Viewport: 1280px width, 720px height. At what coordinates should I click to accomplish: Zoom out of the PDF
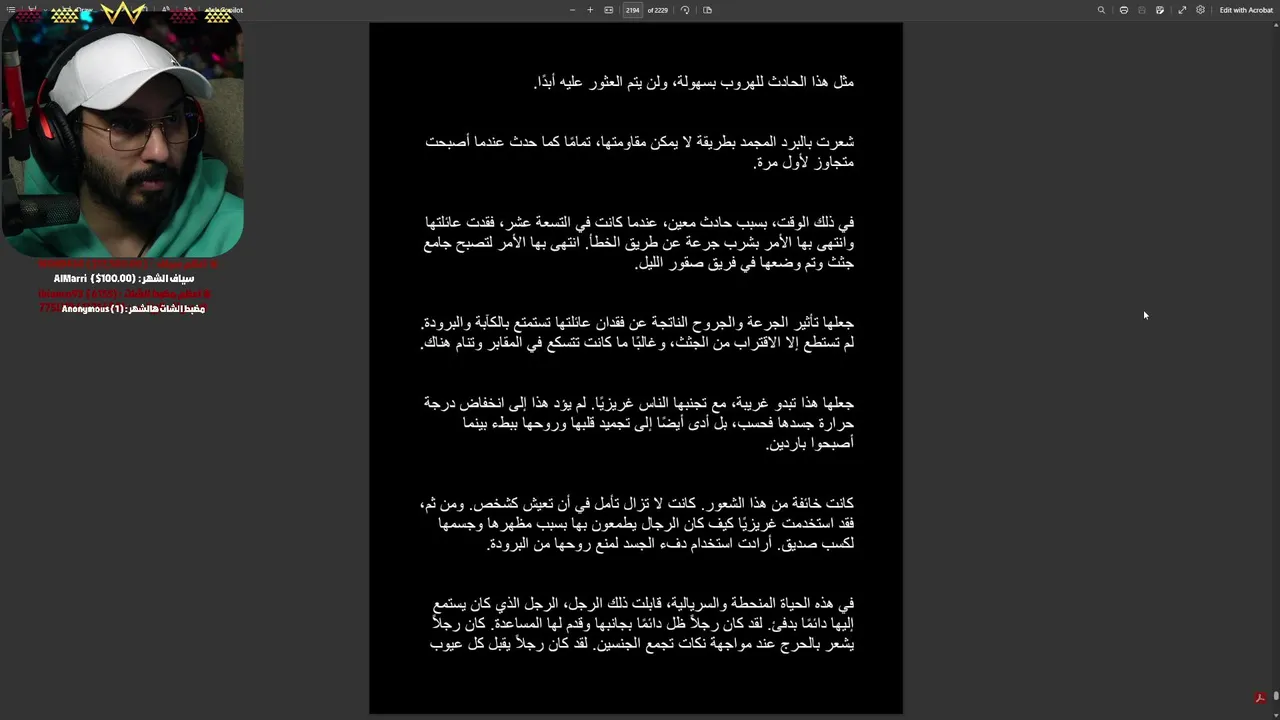point(572,10)
